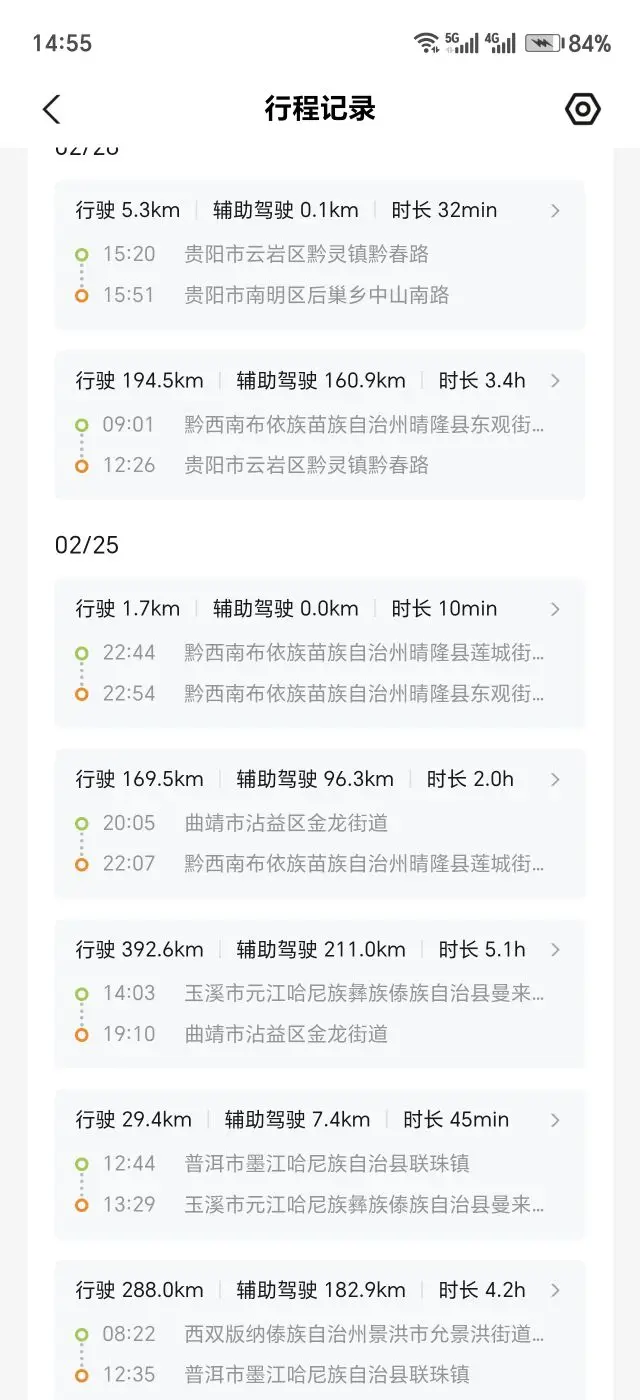Screen dimensions: 640x1400
Task: View the 392.6km trip starting 14:03
Action: pyautogui.click(x=320, y=993)
